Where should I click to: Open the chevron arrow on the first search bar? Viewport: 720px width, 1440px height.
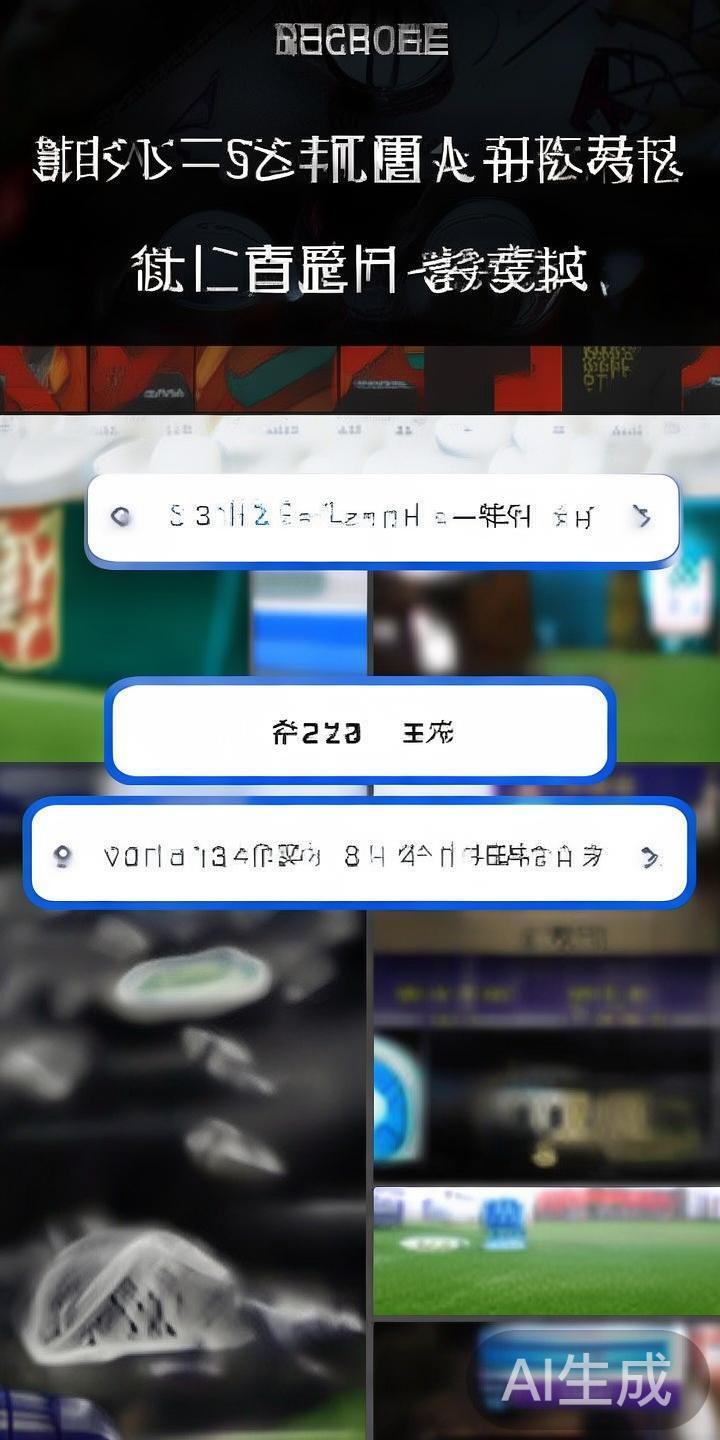[x=643, y=518]
